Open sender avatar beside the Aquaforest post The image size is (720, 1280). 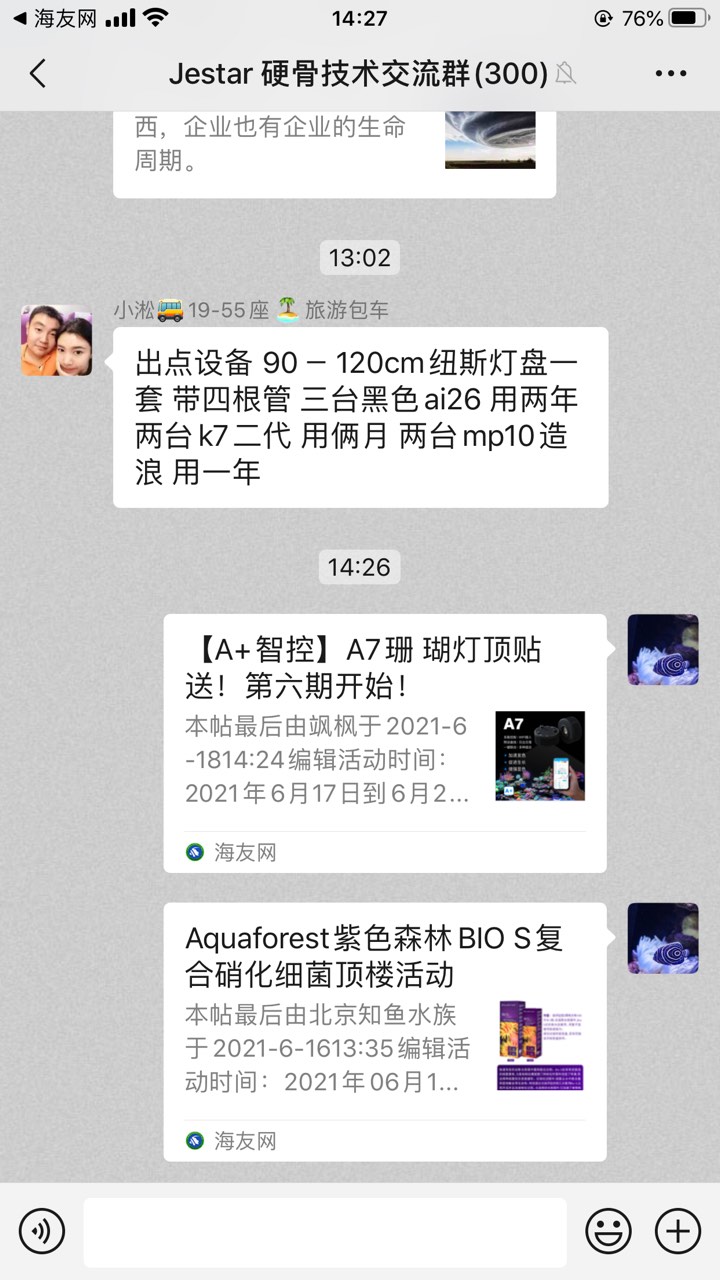(662, 938)
